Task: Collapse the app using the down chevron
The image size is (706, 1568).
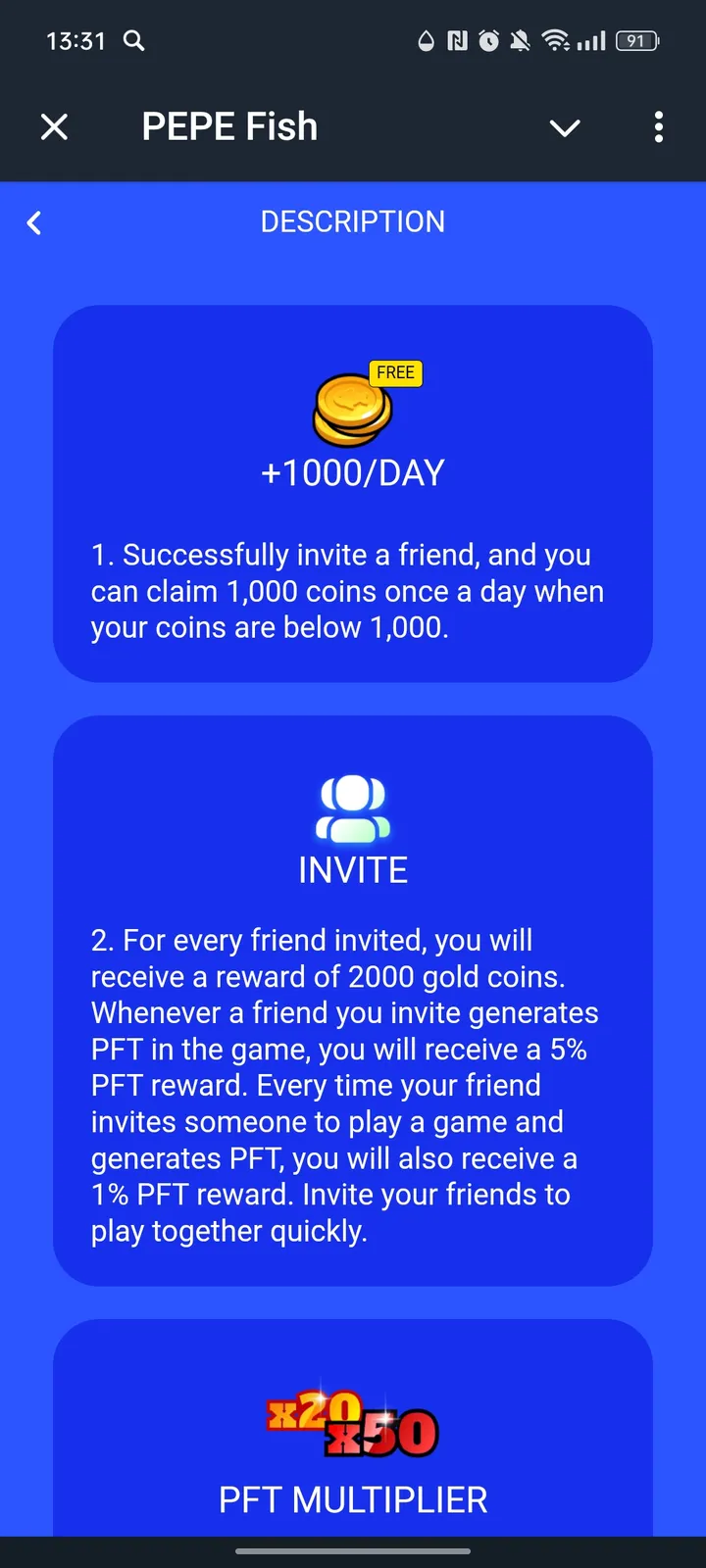Action: click(x=565, y=127)
